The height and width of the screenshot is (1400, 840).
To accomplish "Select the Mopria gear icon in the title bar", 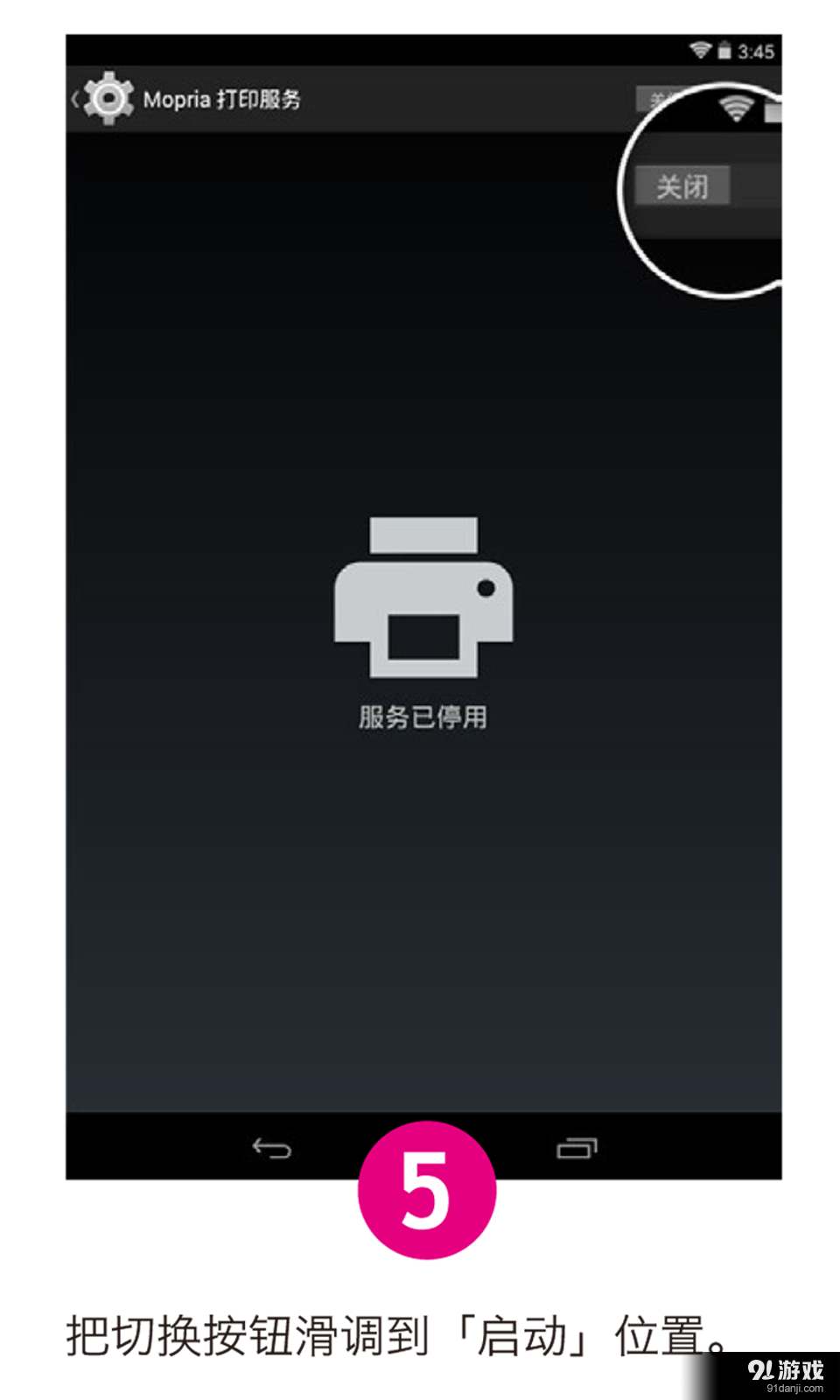I will 108,99.
